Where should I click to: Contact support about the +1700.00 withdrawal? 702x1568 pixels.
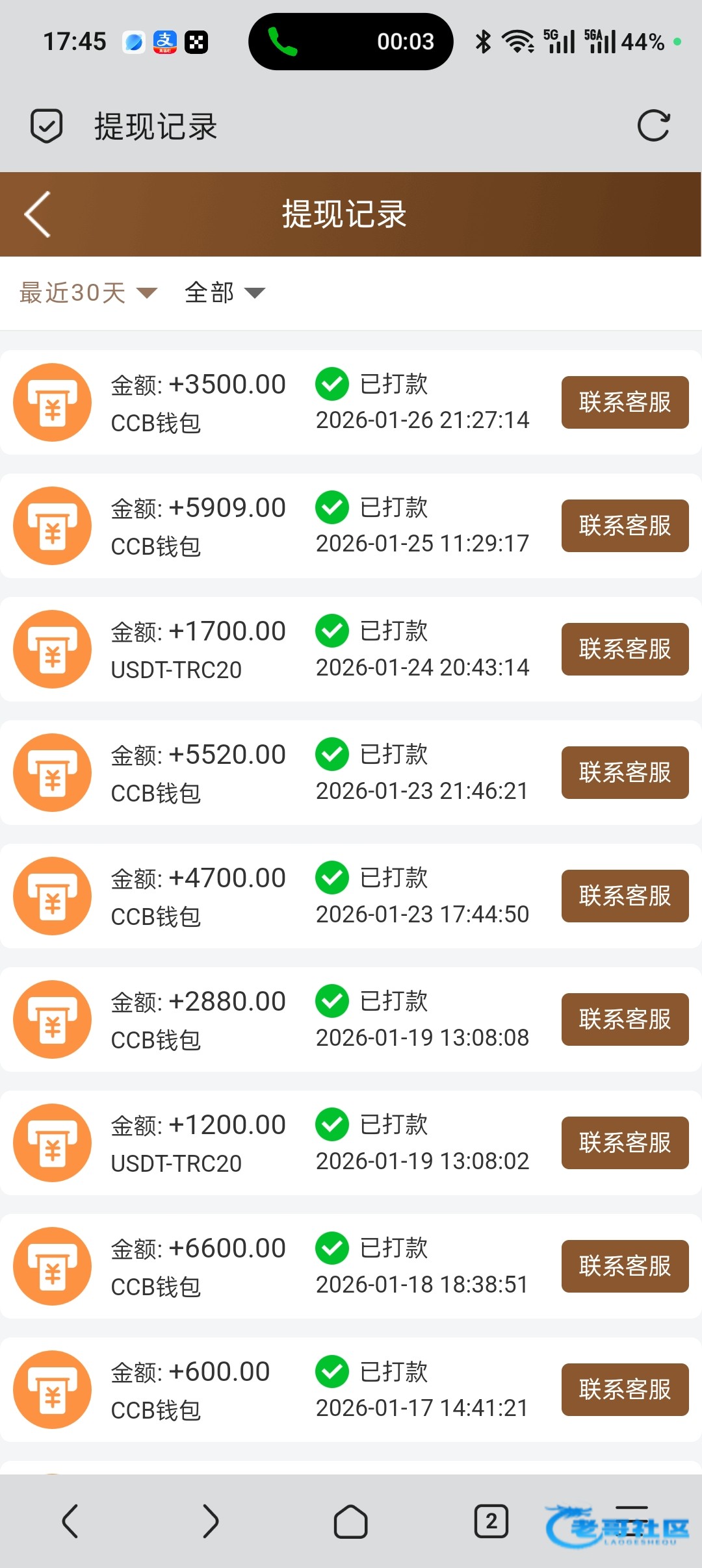625,649
